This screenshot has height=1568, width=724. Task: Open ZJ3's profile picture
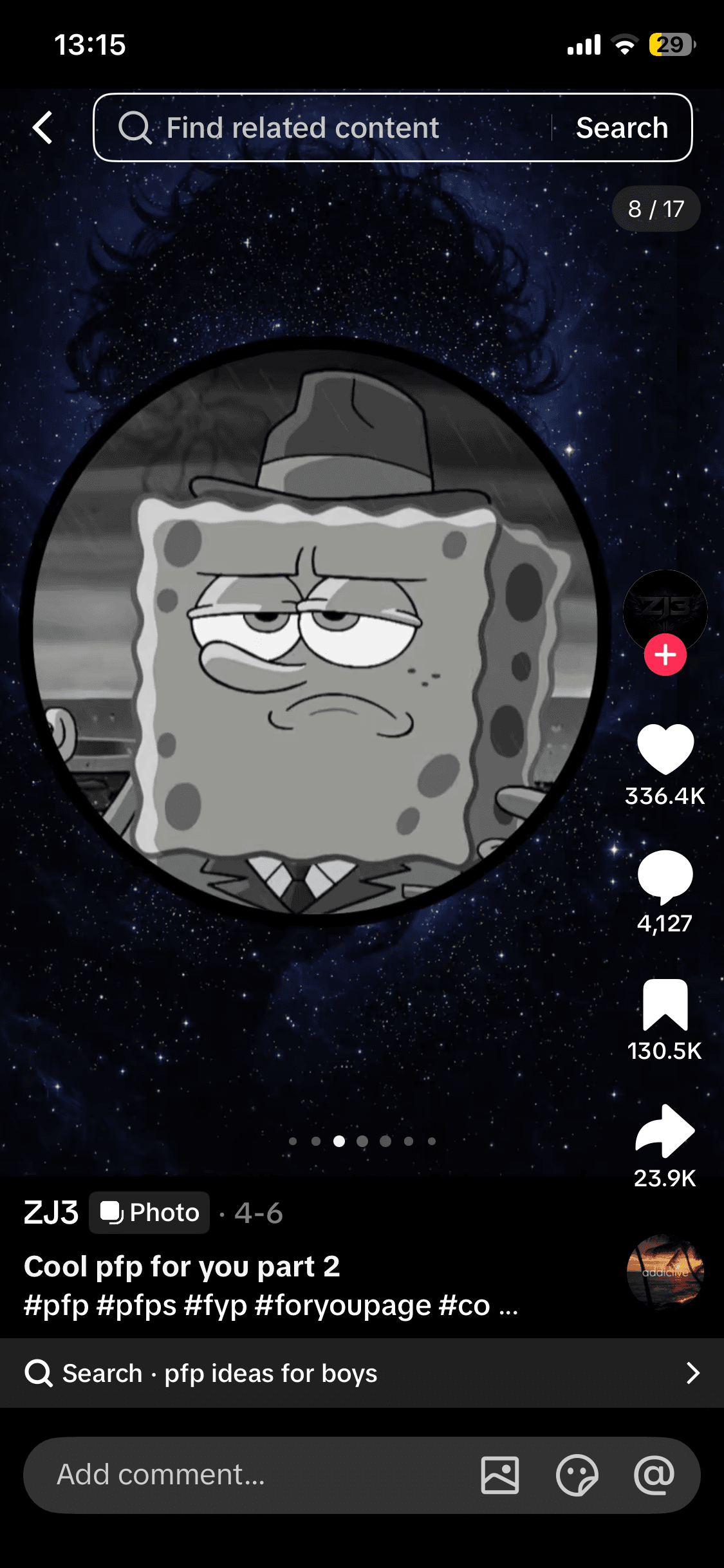pyautogui.click(x=665, y=611)
